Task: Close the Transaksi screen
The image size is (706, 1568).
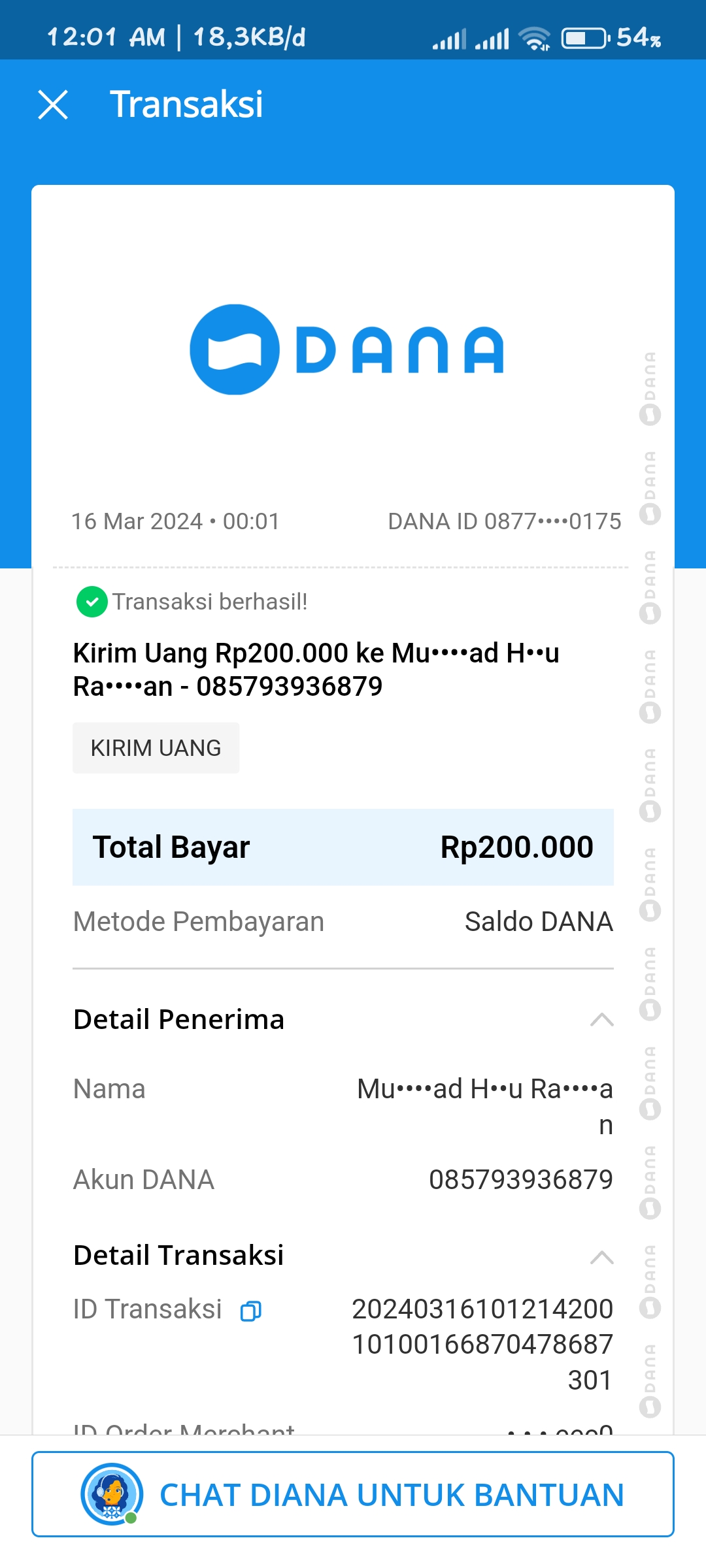Action: tap(53, 105)
